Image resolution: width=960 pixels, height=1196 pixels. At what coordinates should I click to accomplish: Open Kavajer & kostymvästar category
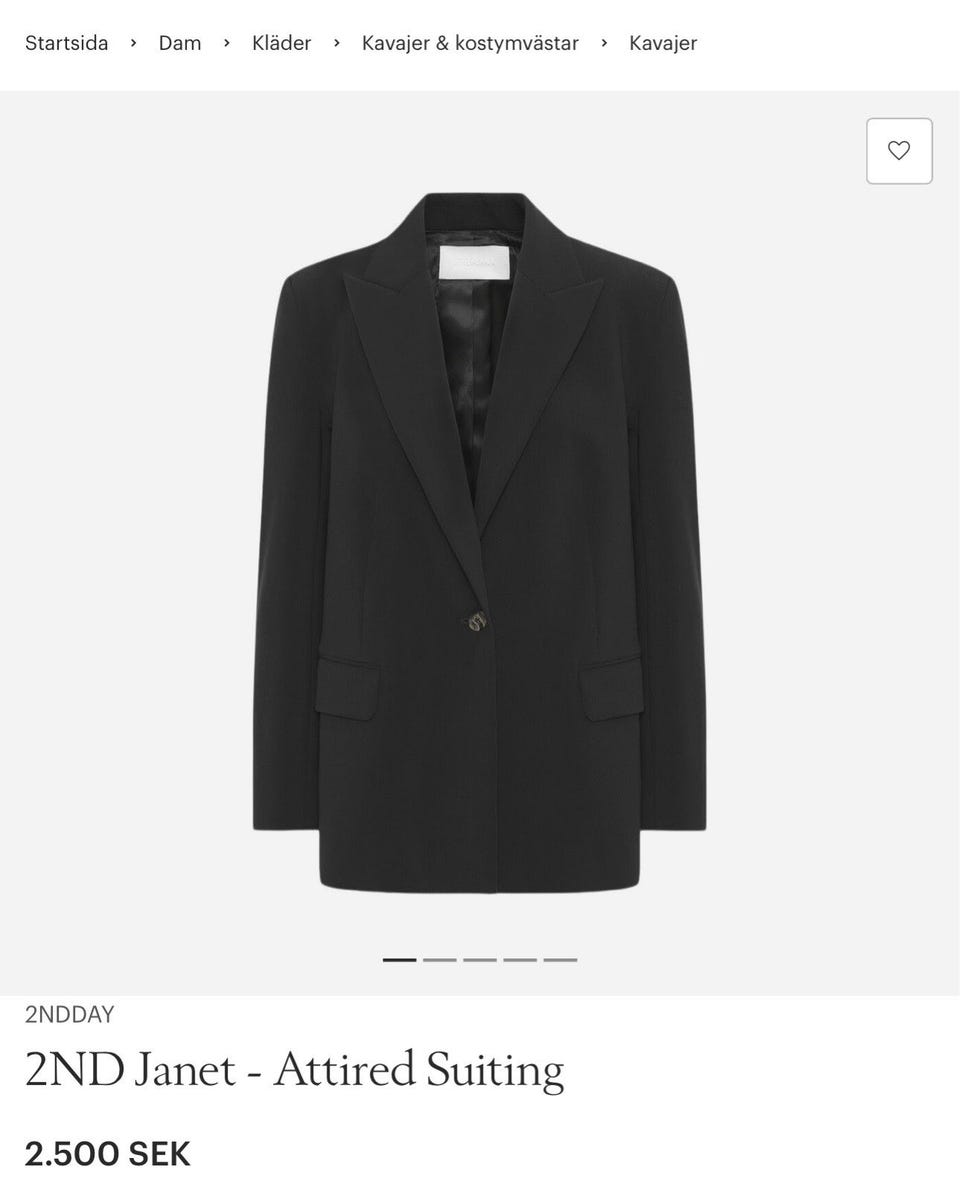pos(470,43)
